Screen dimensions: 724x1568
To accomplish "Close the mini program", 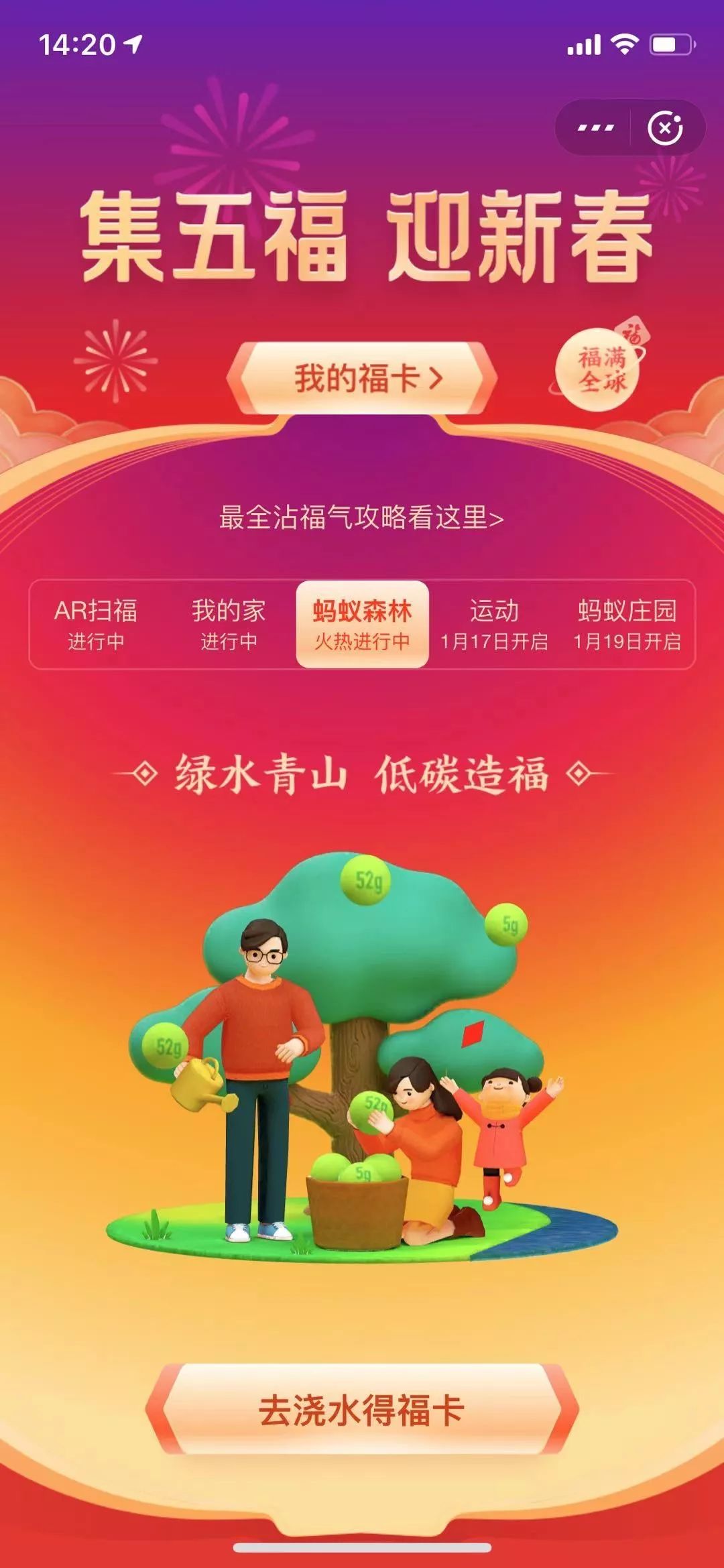I will coord(666,127).
